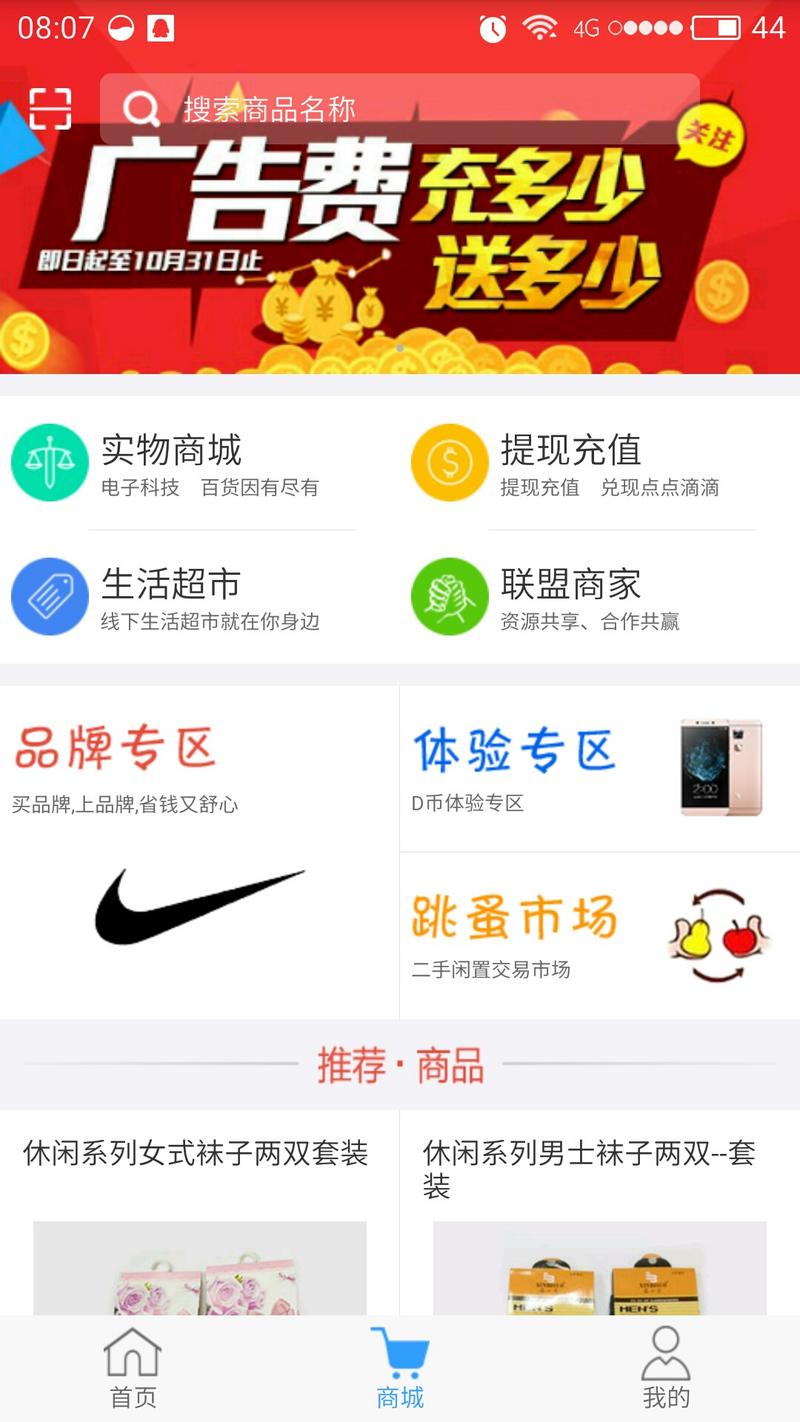800x1422 pixels.
Task: Tap the search magnifier icon
Action: (x=142, y=107)
